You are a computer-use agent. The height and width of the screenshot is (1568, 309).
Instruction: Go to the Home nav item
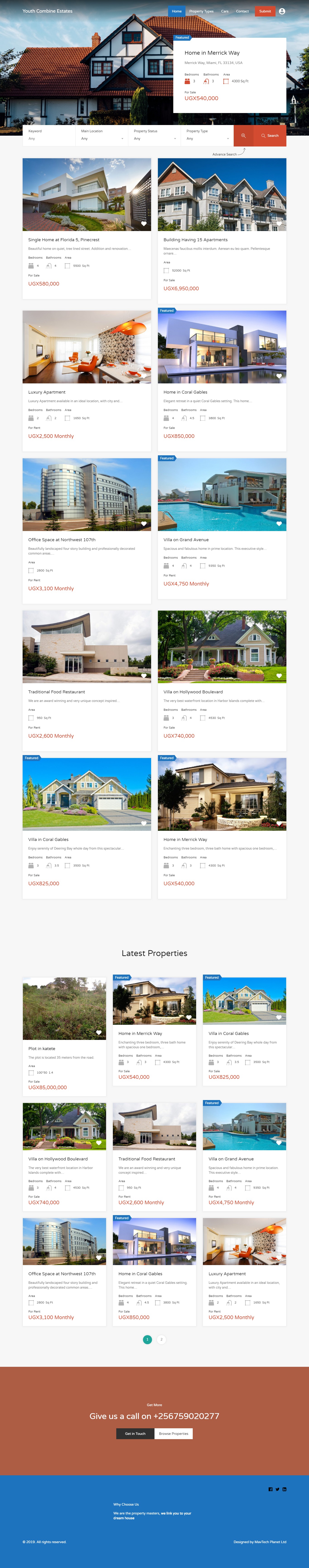[176, 11]
